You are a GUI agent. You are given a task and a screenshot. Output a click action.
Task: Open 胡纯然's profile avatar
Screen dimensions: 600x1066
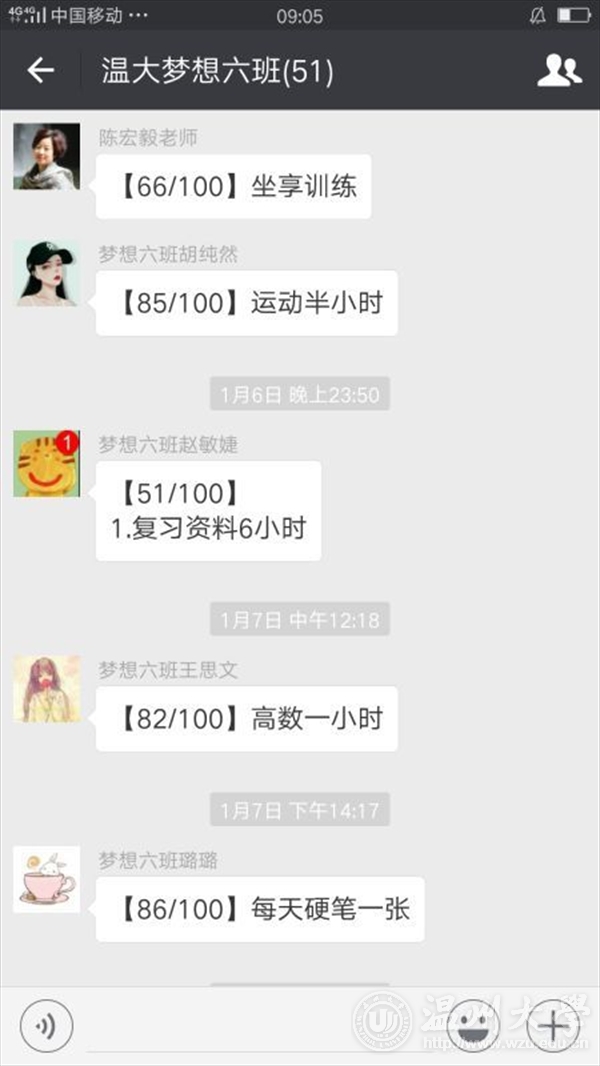pyautogui.click(x=46, y=273)
